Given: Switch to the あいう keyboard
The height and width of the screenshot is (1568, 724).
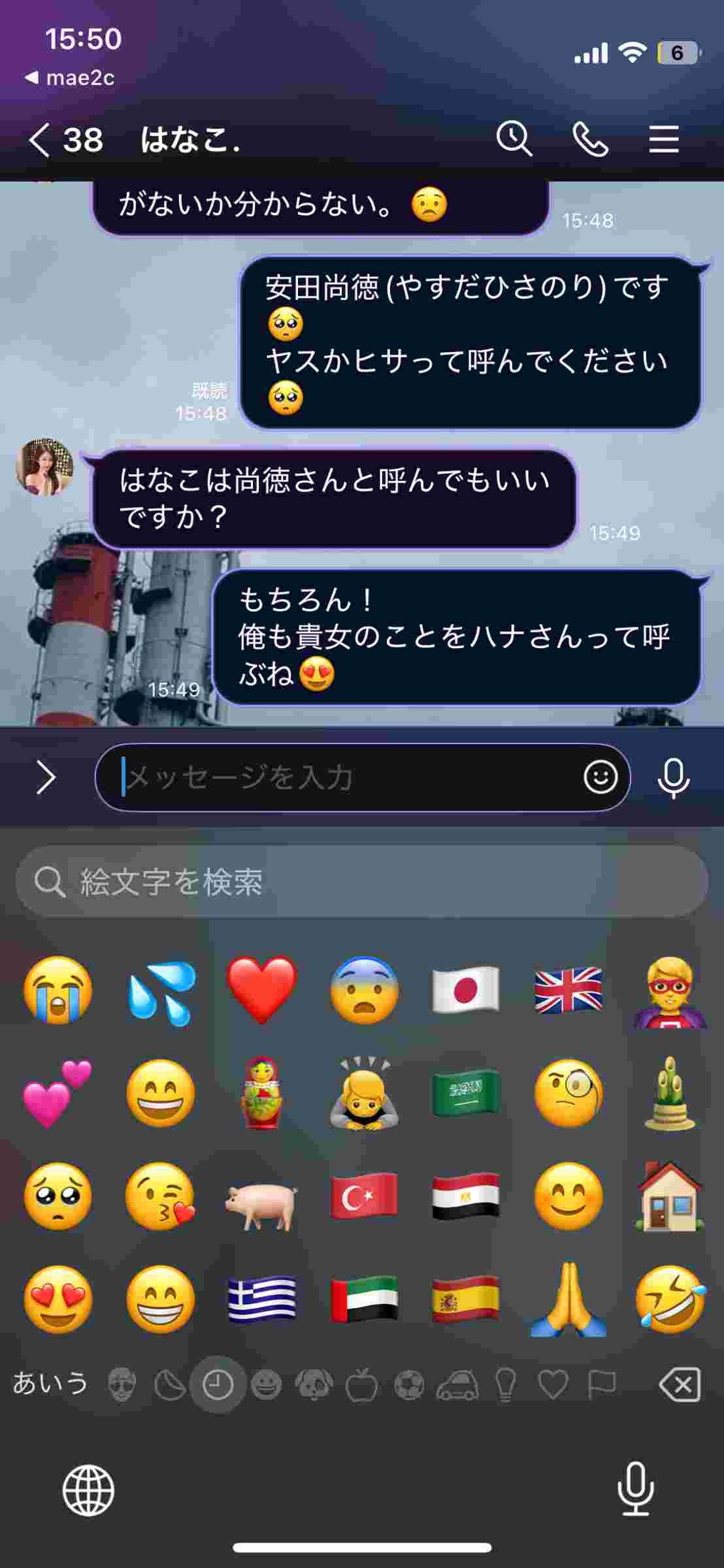Looking at the screenshot, I should point(50,1384).
